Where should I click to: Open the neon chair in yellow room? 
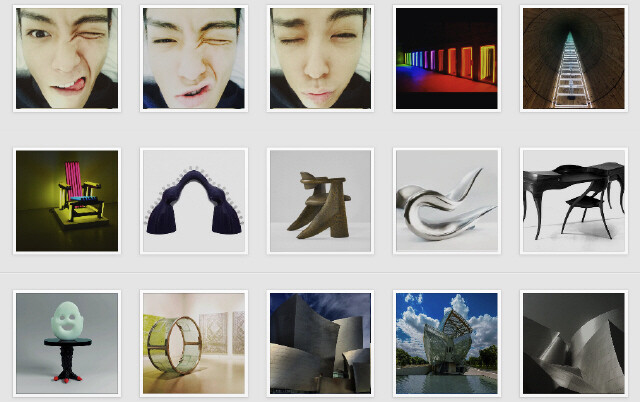coord(67,201)
